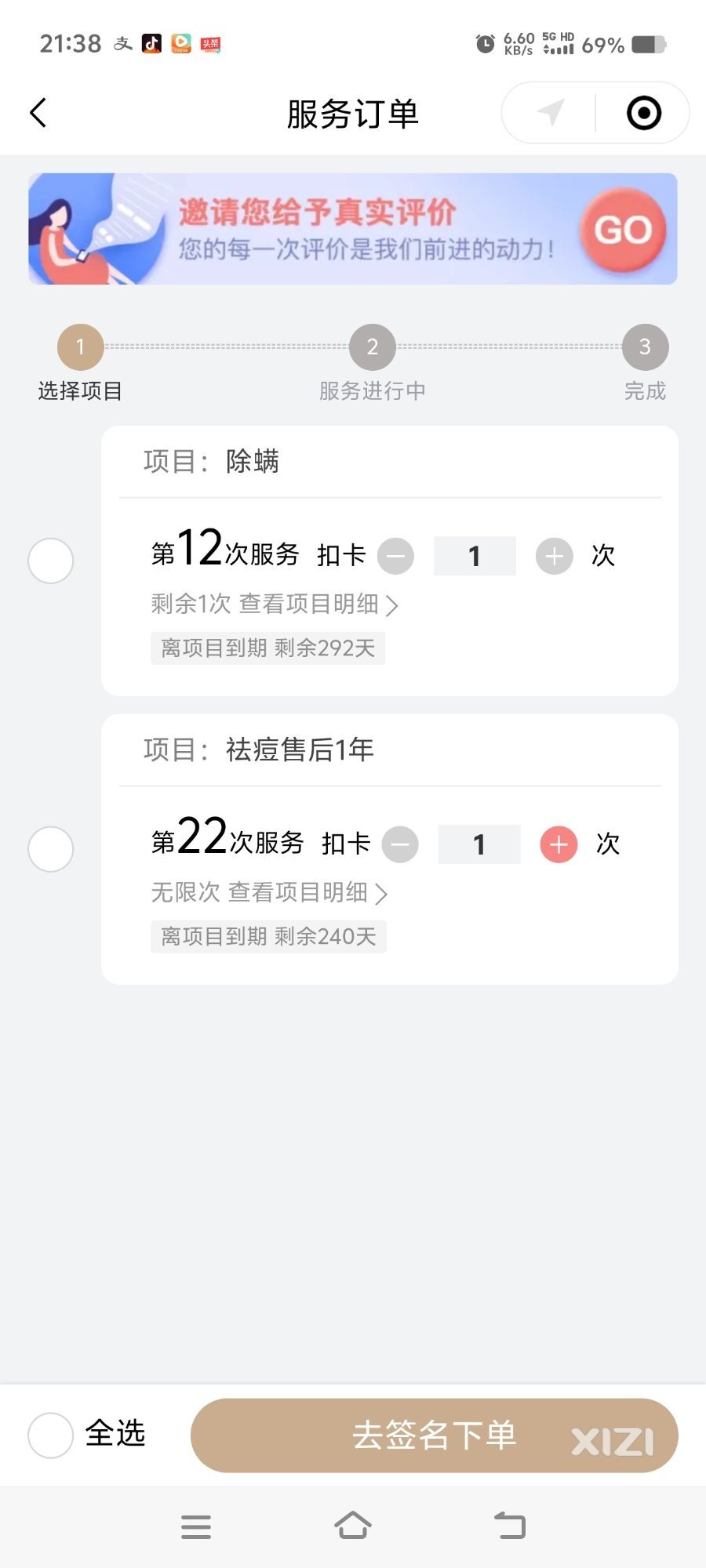Decrease 扣卡 count for 除螨
Image resolution: width=706 pixels, height=1568 pixels.
(x=396, y=556)
